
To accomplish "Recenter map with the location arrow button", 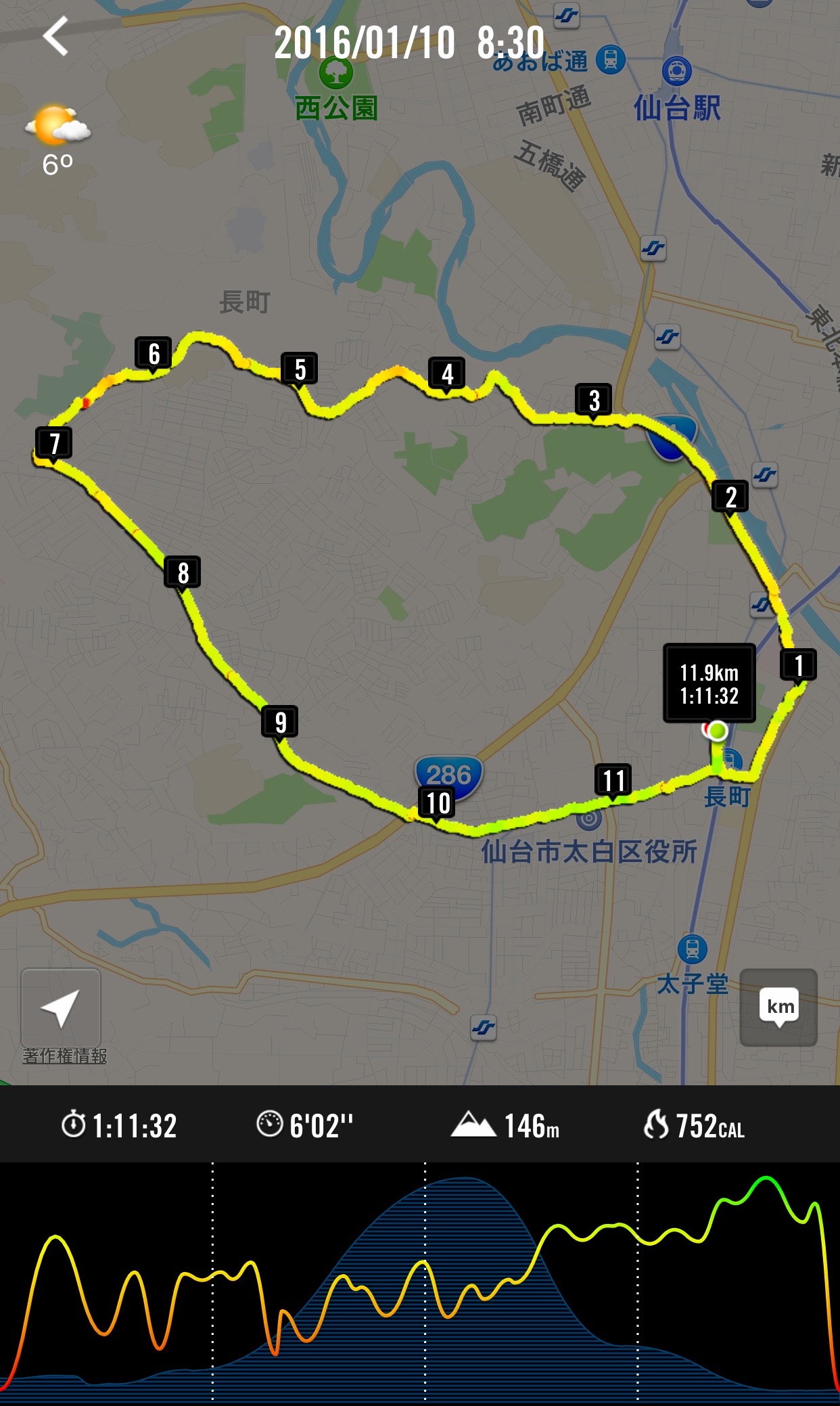I will tap(61, 1008).
